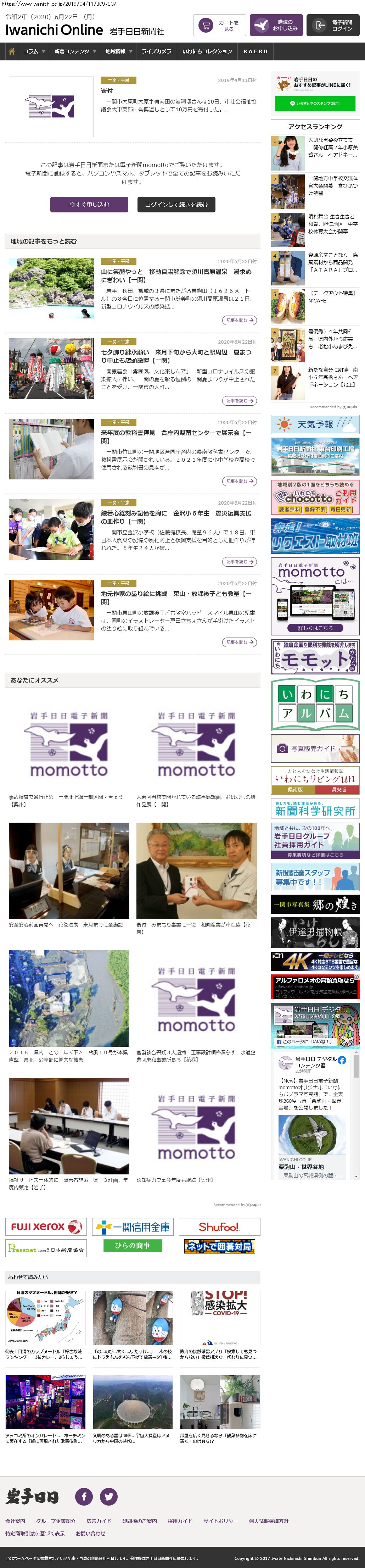Visit the Facebook page from footer icon
This screenshot has width=365, height=1568.
(84, 1496)
